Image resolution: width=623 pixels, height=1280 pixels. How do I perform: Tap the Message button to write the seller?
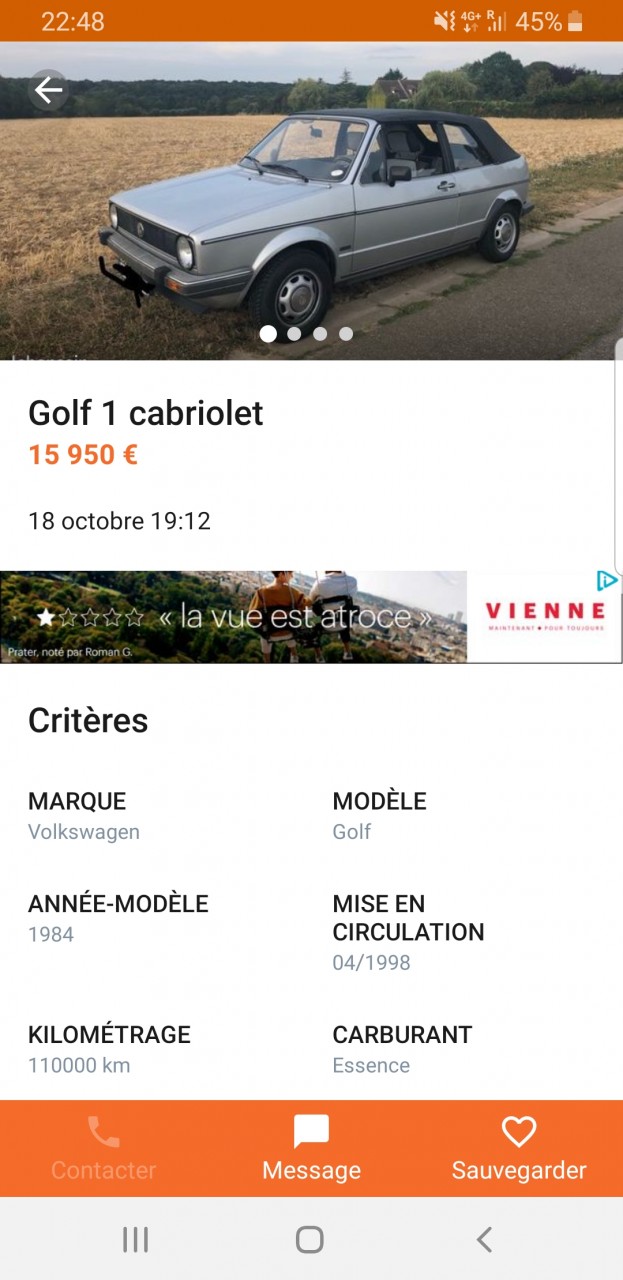tap(311, 1149)
